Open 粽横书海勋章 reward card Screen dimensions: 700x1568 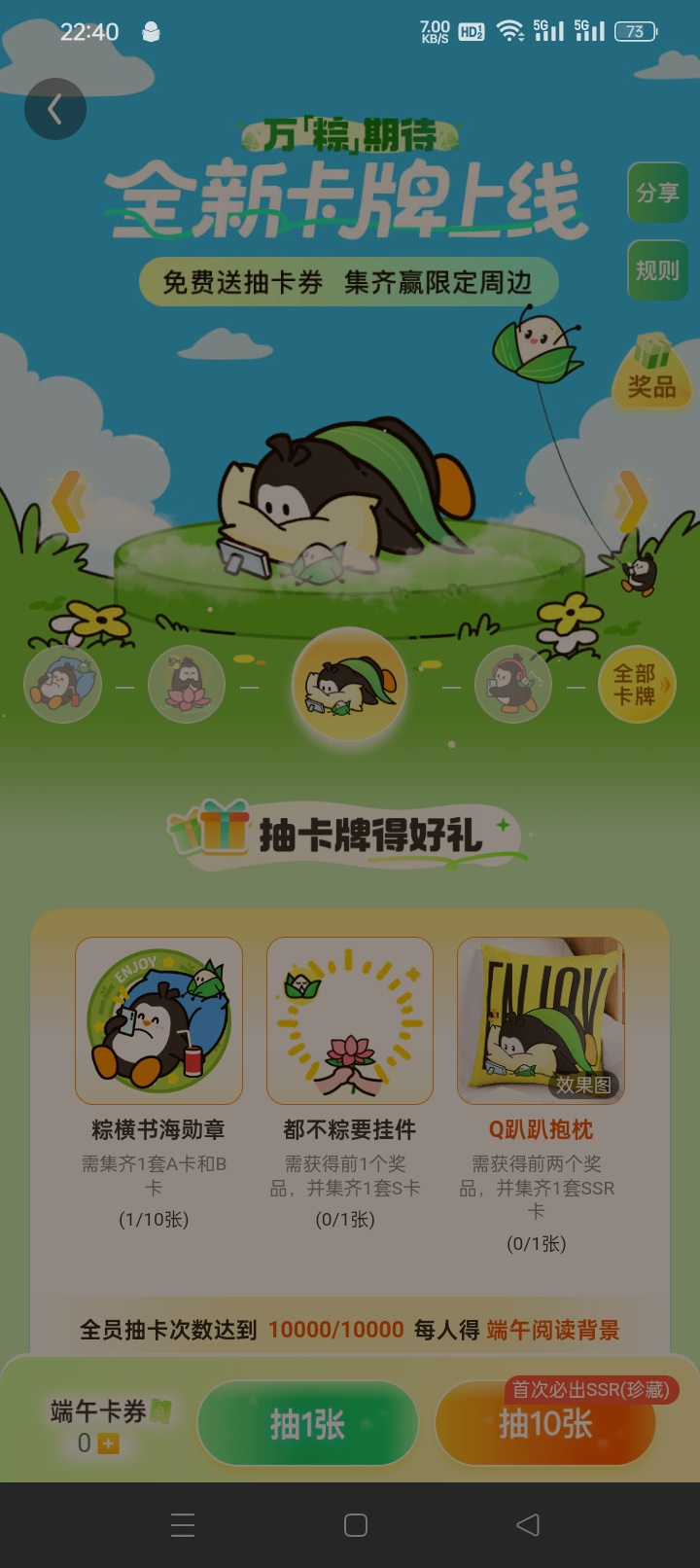click(158, 1020)
